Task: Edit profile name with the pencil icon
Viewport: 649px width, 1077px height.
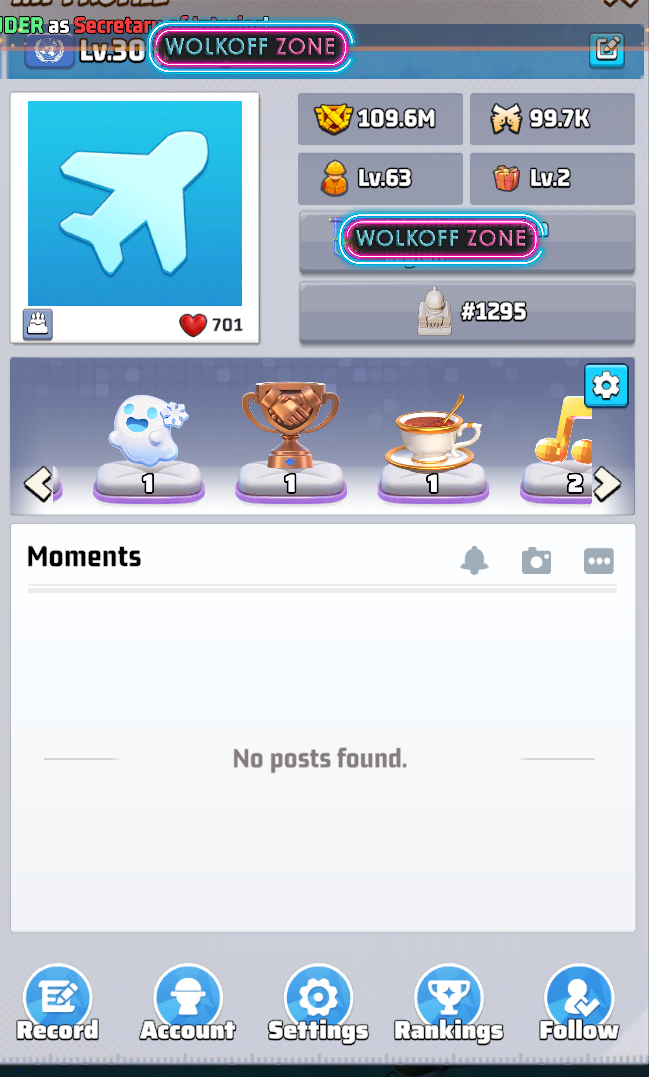Action: tap(606, 49)
